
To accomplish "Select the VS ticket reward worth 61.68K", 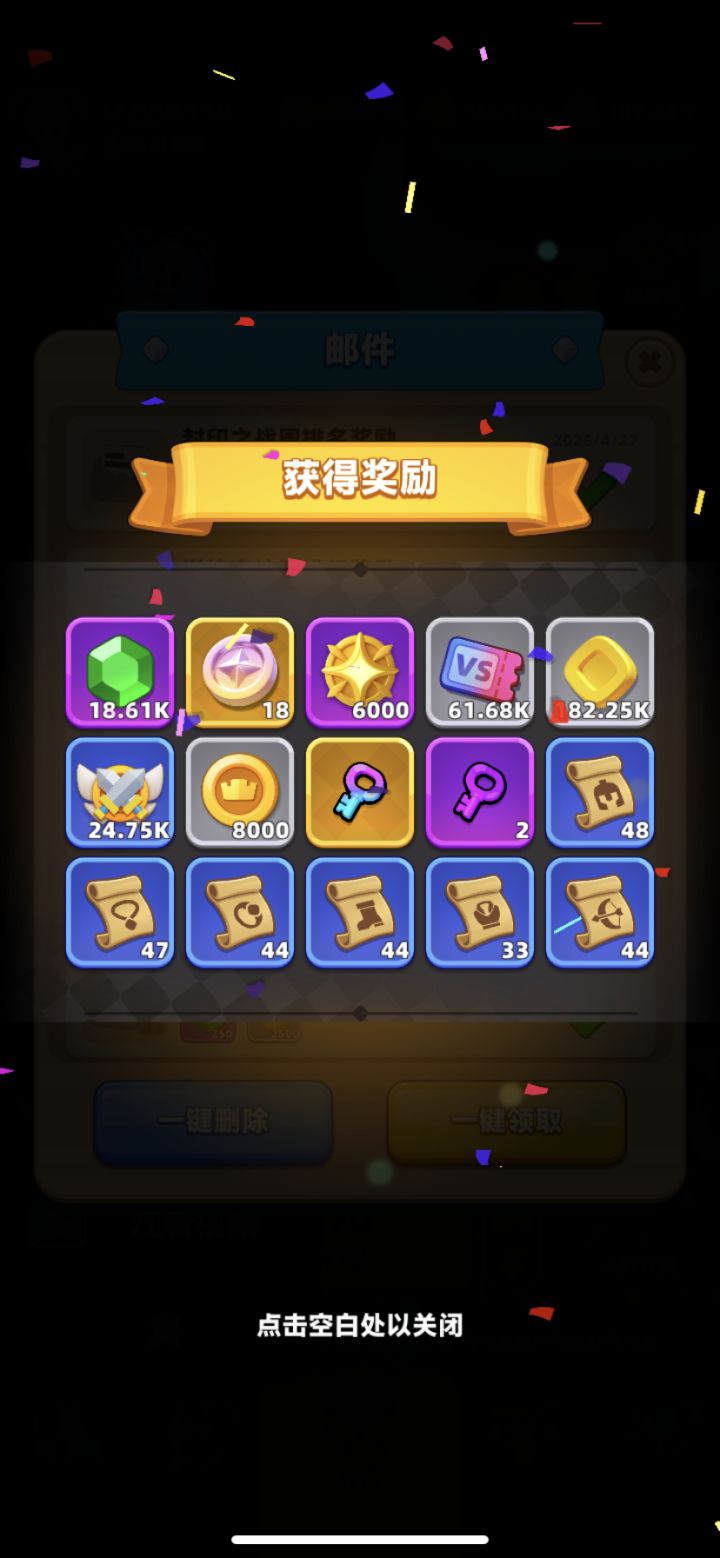I will click(x=480, y=672).
